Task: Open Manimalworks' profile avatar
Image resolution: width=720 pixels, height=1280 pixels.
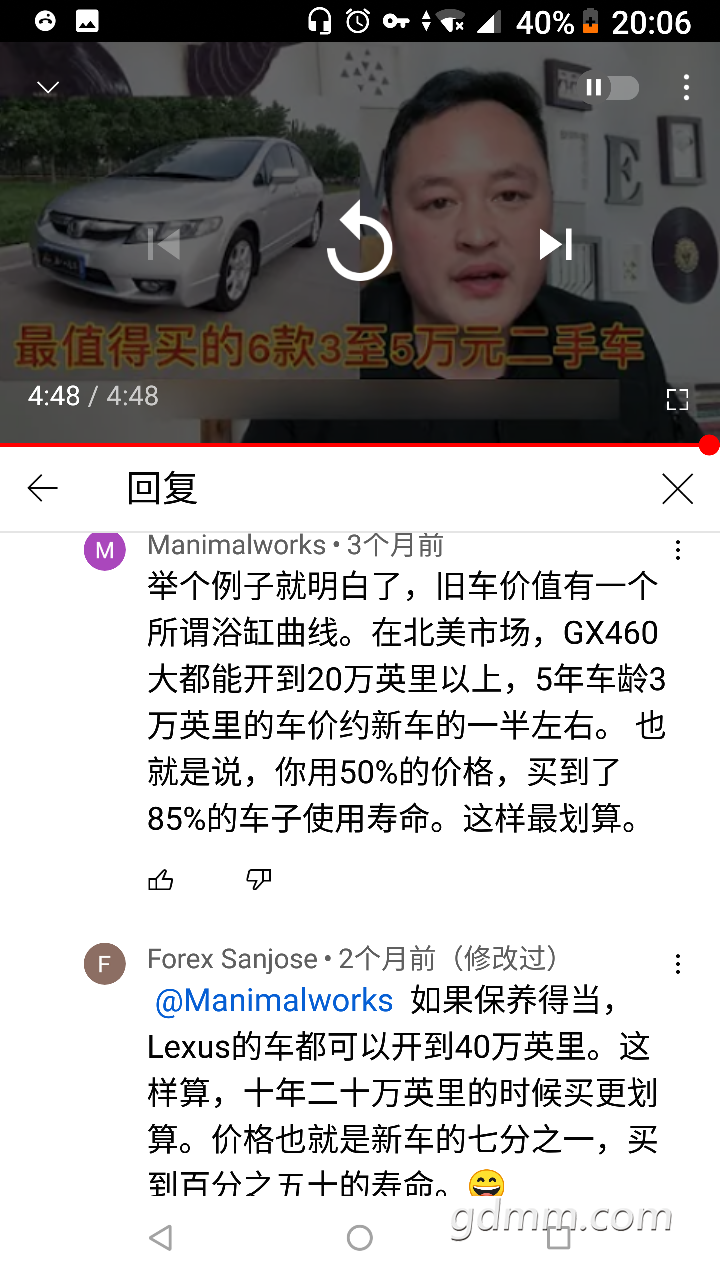Action: coord(104,551)
